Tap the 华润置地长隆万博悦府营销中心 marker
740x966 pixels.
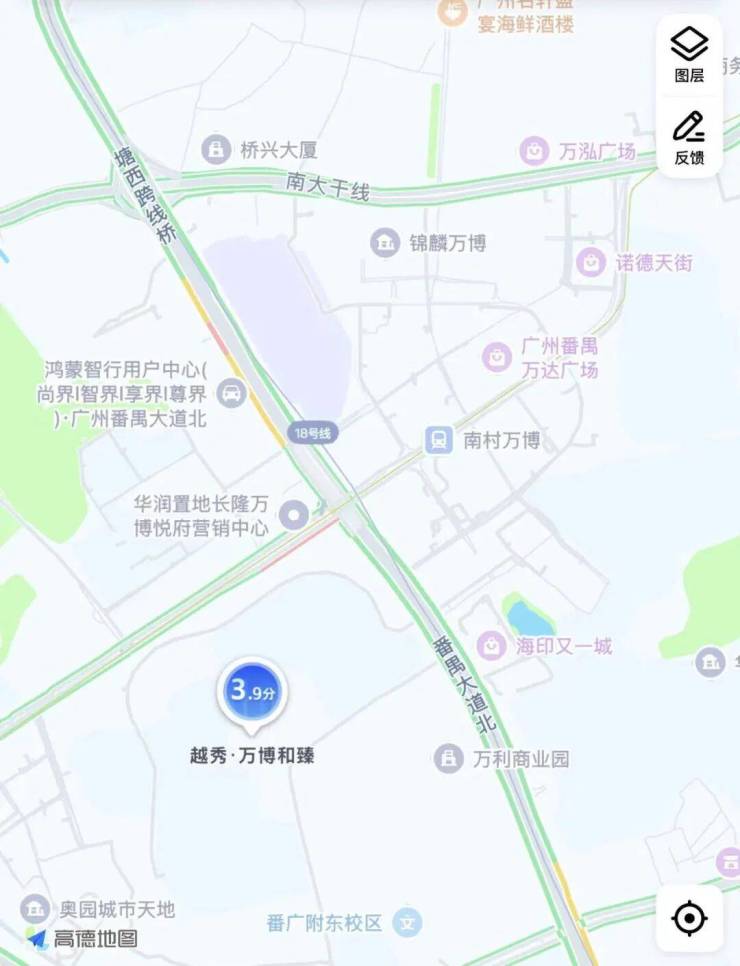[294, 515]
